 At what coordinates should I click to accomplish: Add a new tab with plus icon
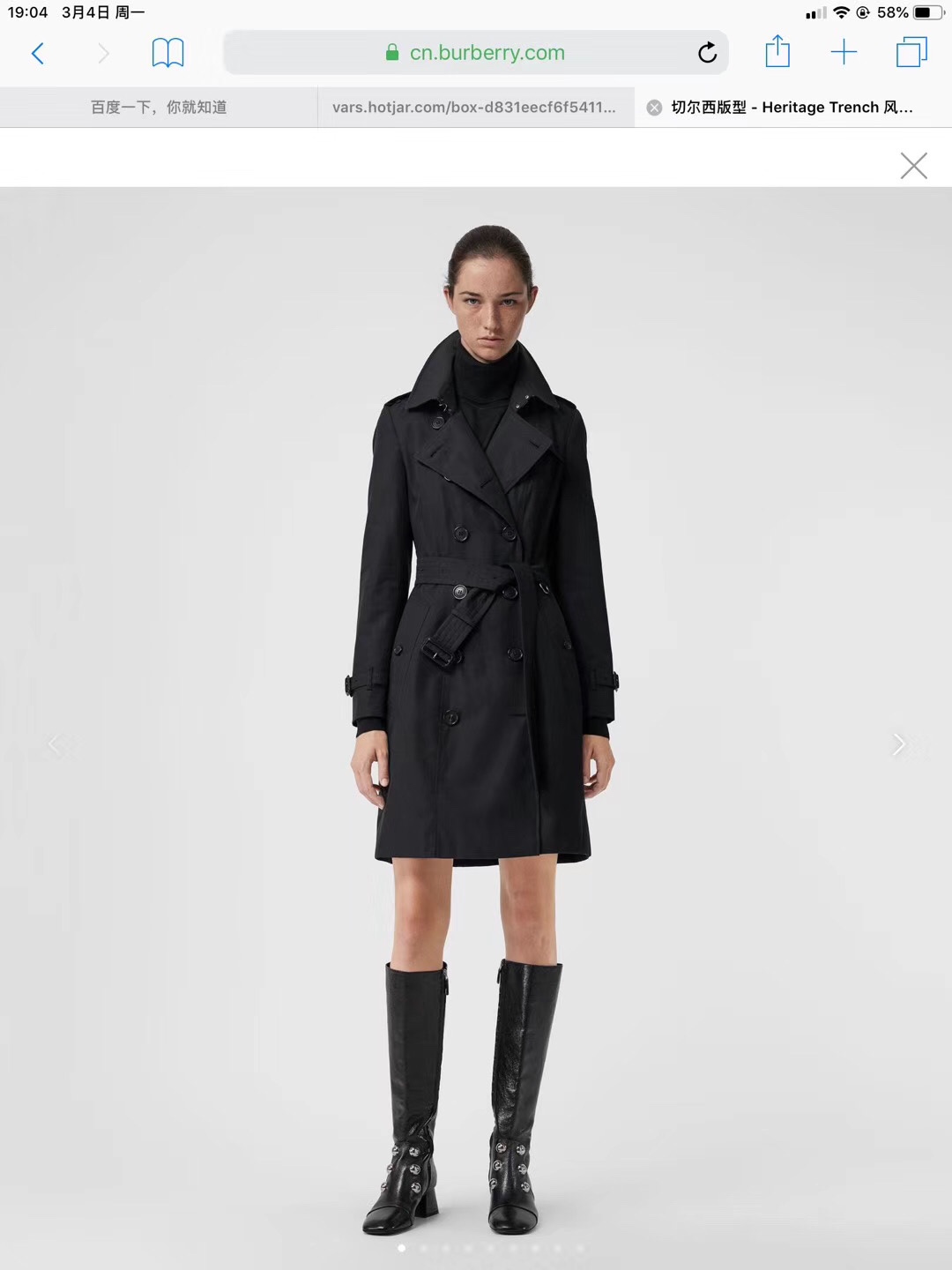[844, 52]
